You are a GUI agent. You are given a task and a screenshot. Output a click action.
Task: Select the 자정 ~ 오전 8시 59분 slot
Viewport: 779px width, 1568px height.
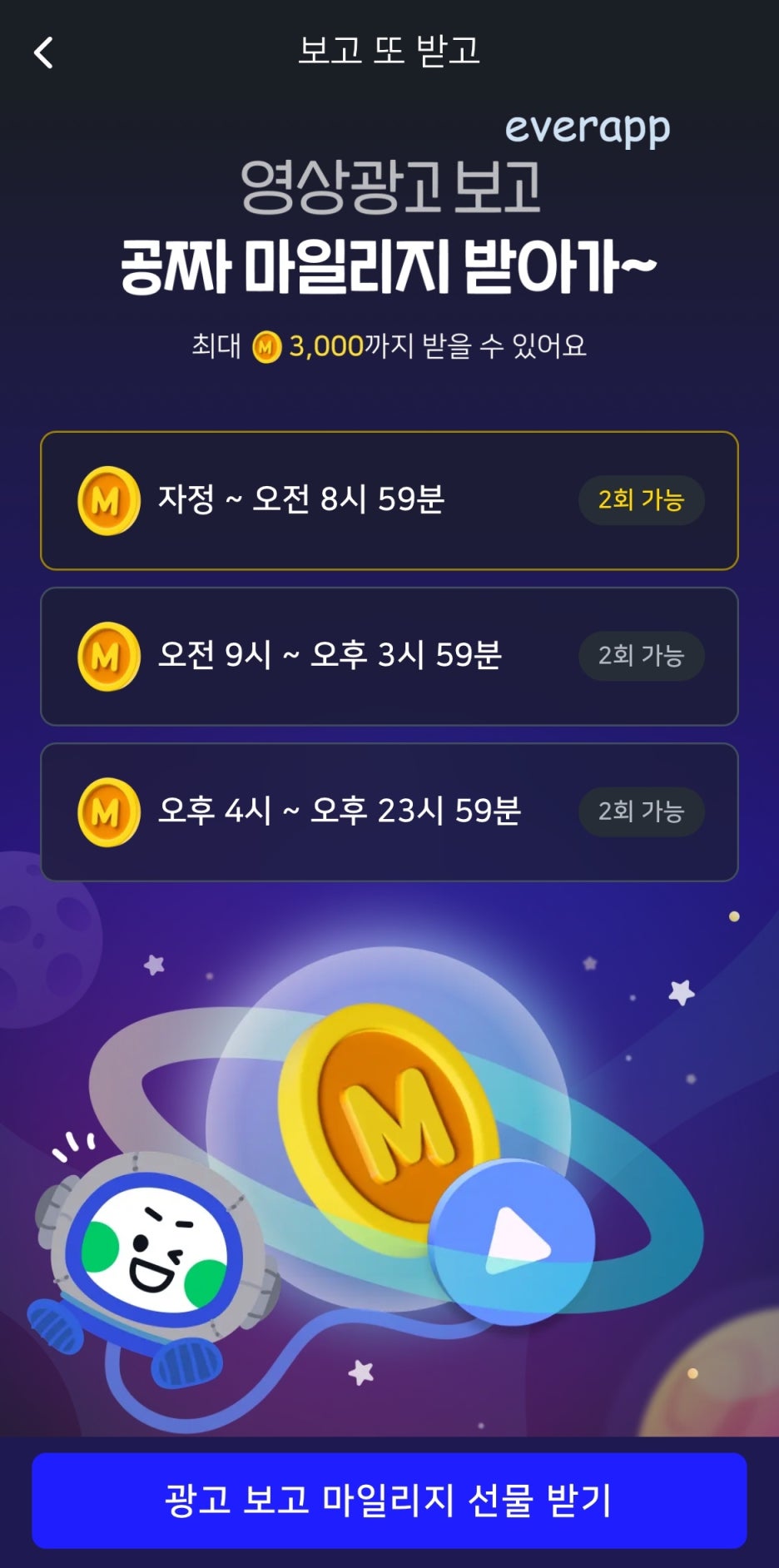389,500
